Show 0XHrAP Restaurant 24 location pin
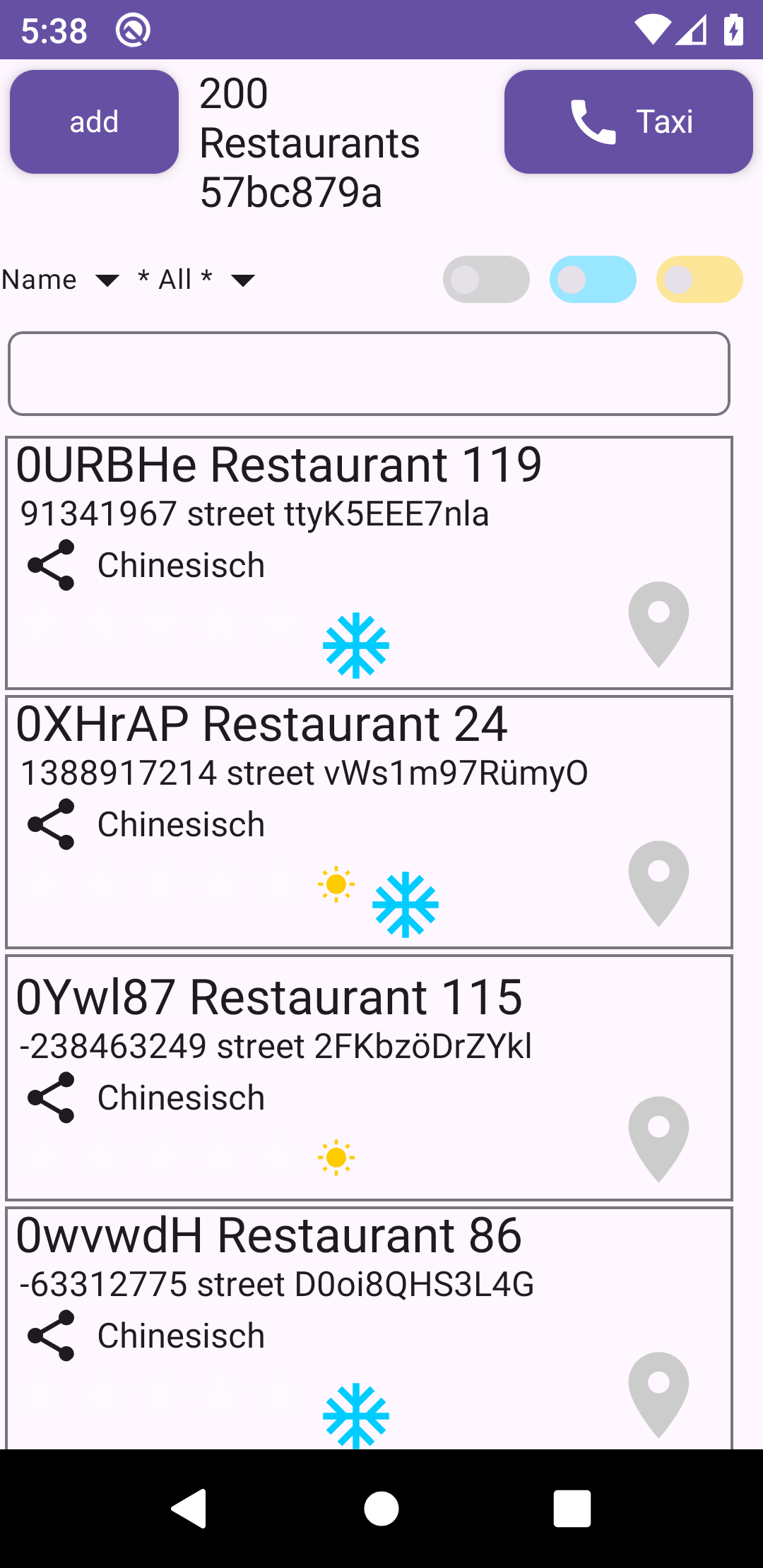 point(658,883)
